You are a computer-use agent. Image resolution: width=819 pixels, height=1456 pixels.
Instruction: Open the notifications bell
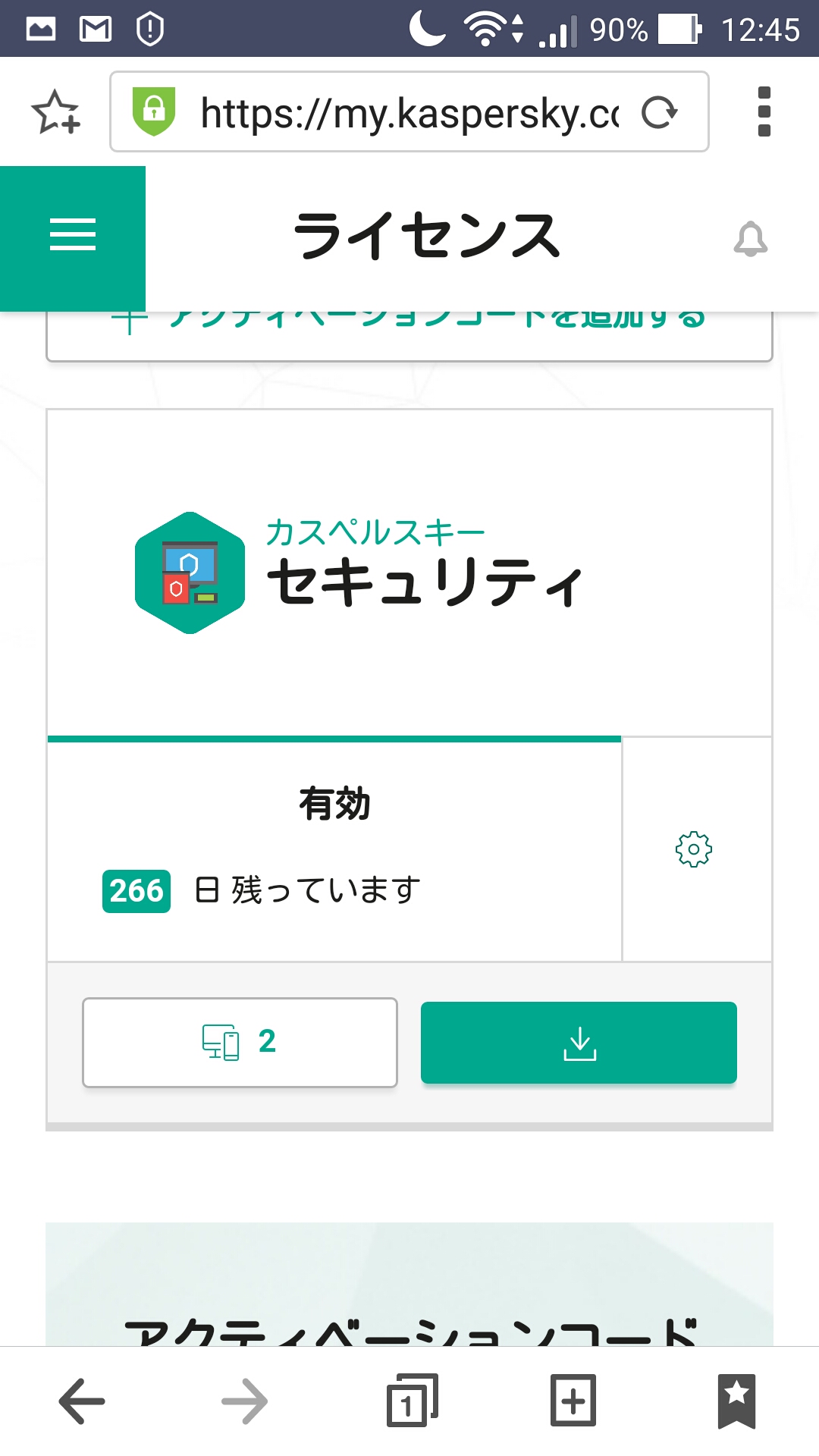(x=750, y=239)
